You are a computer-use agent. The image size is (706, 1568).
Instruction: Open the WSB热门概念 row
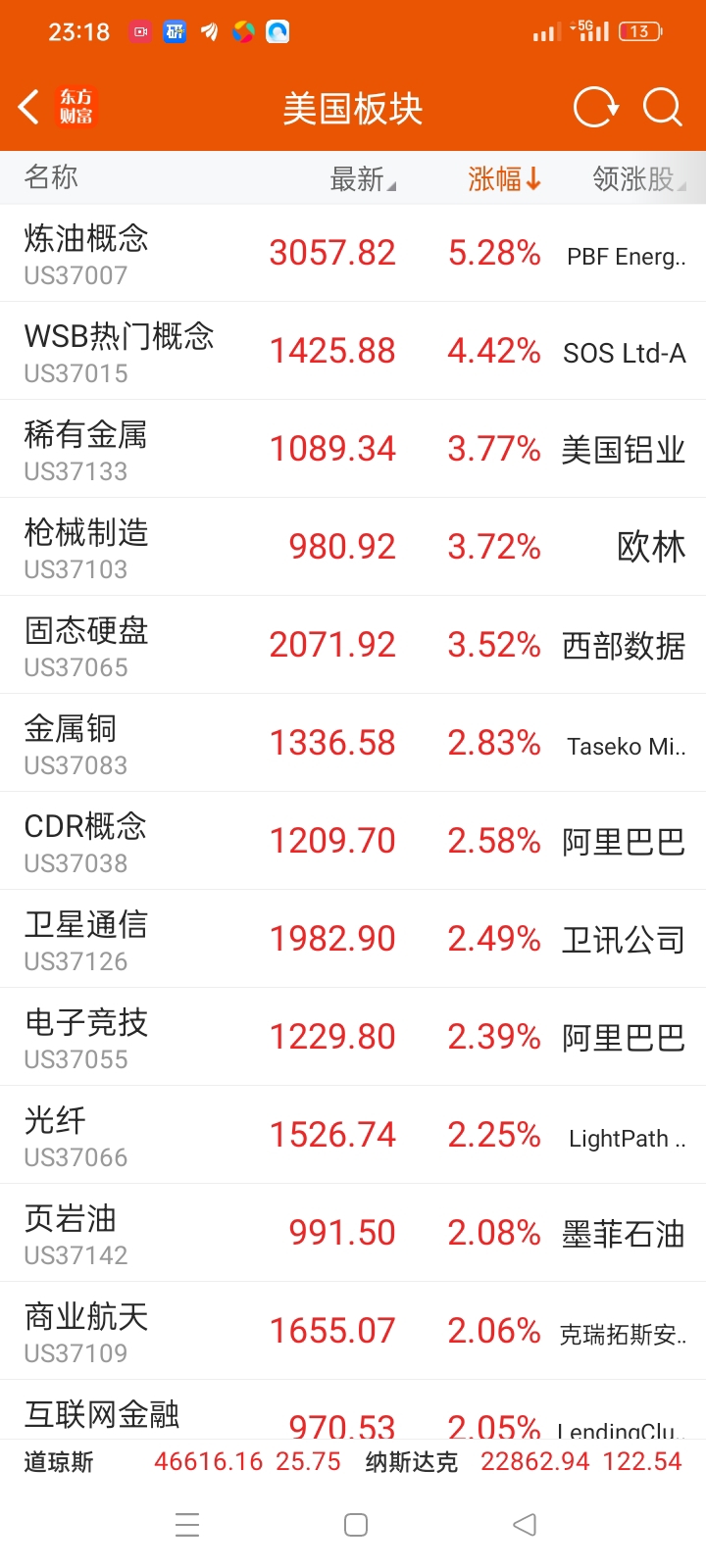coord(353,351)
